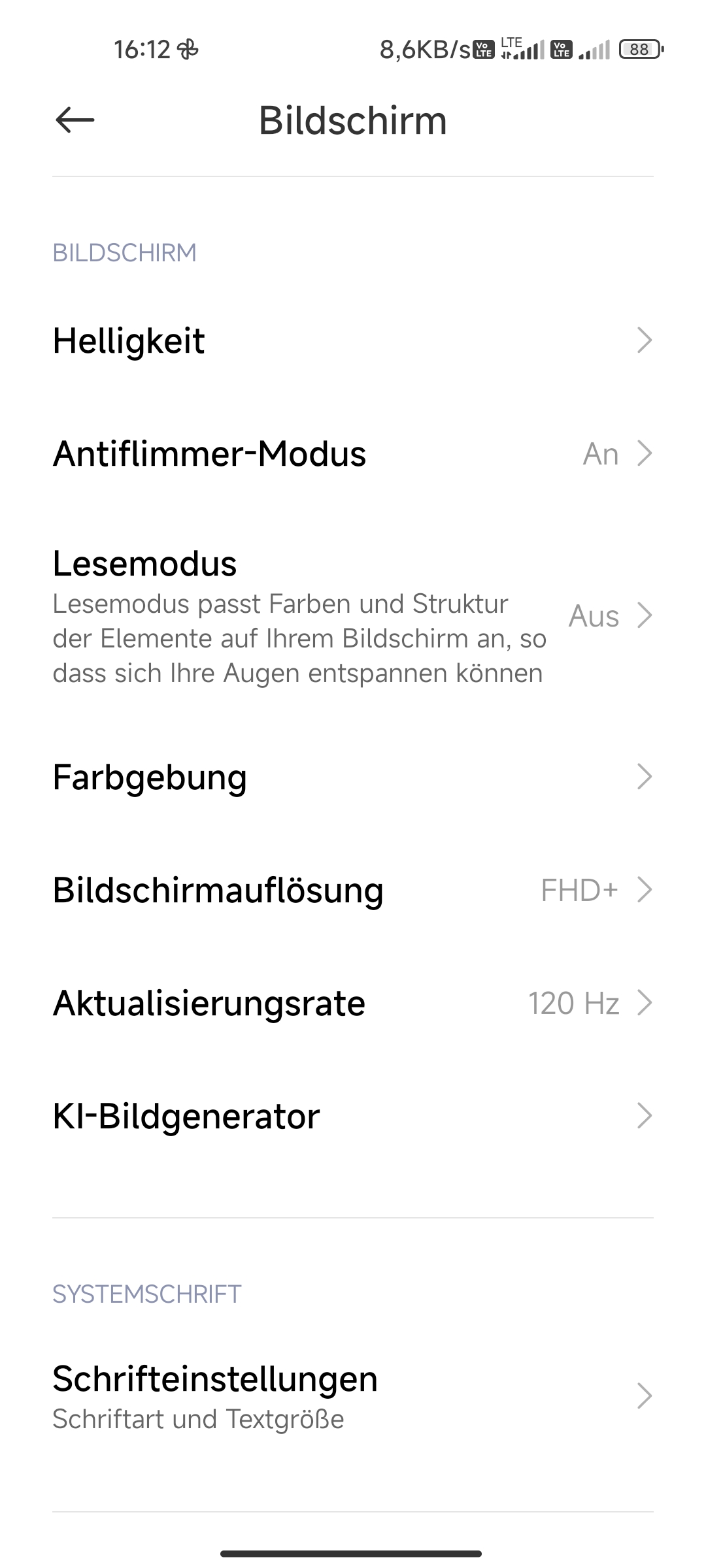Open Bildschirmauflösung settings
This screenshot has width=706, height=1568.
tap(353, 890)
